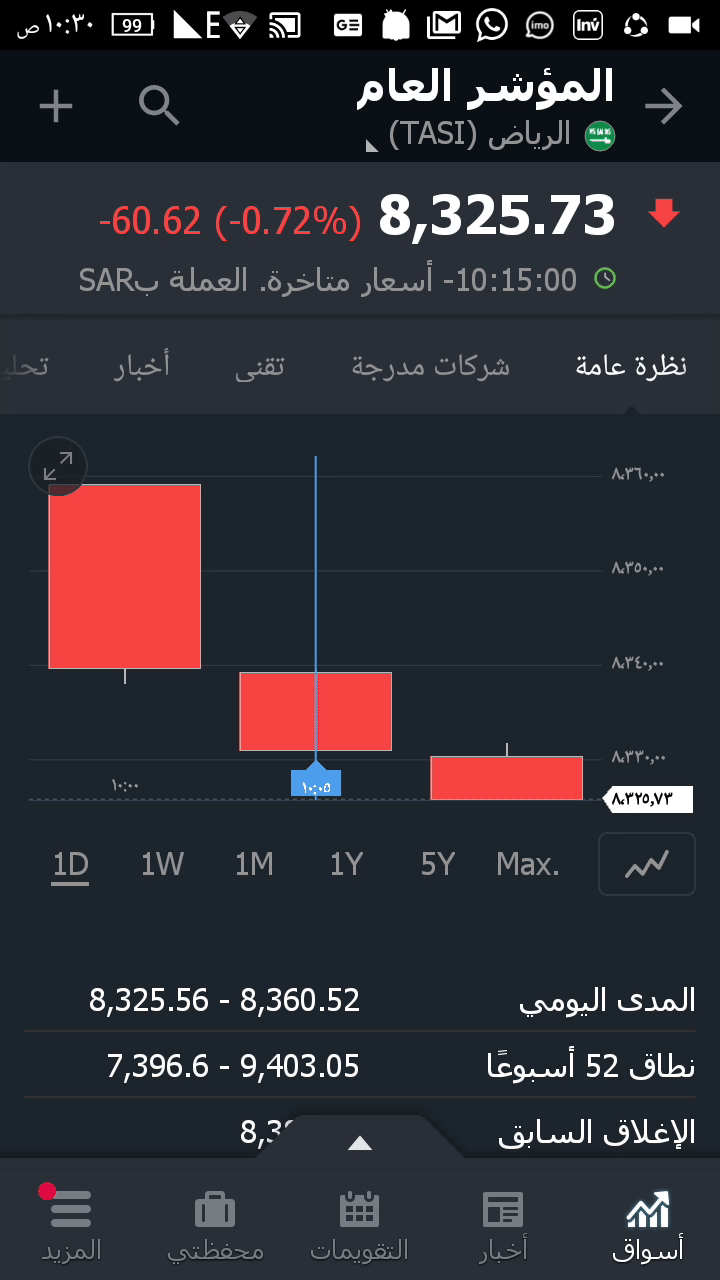This screenshot has height=1280, width=720.
Task: Select the نظرة عامة tab
Action: coord(631,367)
